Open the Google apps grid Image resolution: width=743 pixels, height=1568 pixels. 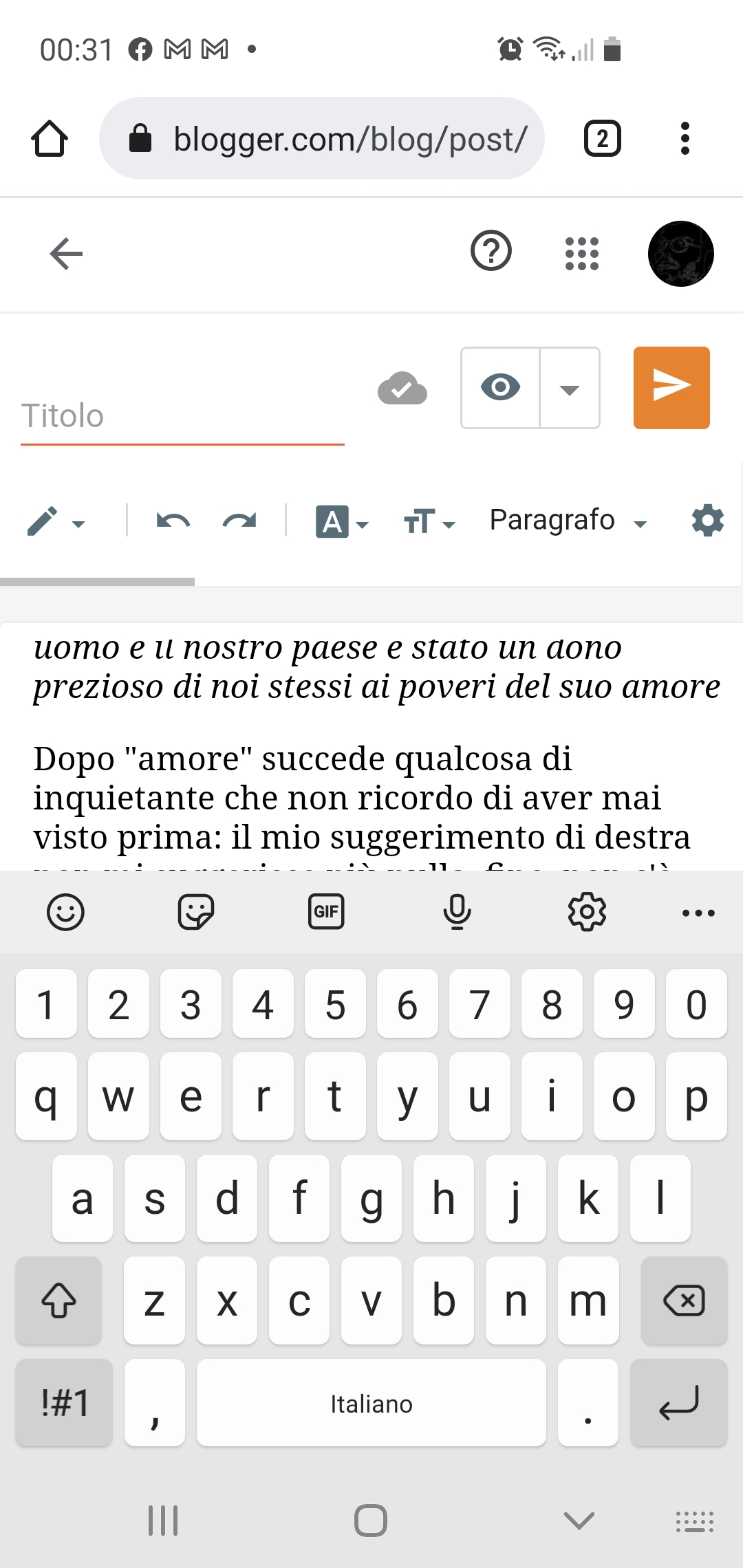tap(581, 254)
